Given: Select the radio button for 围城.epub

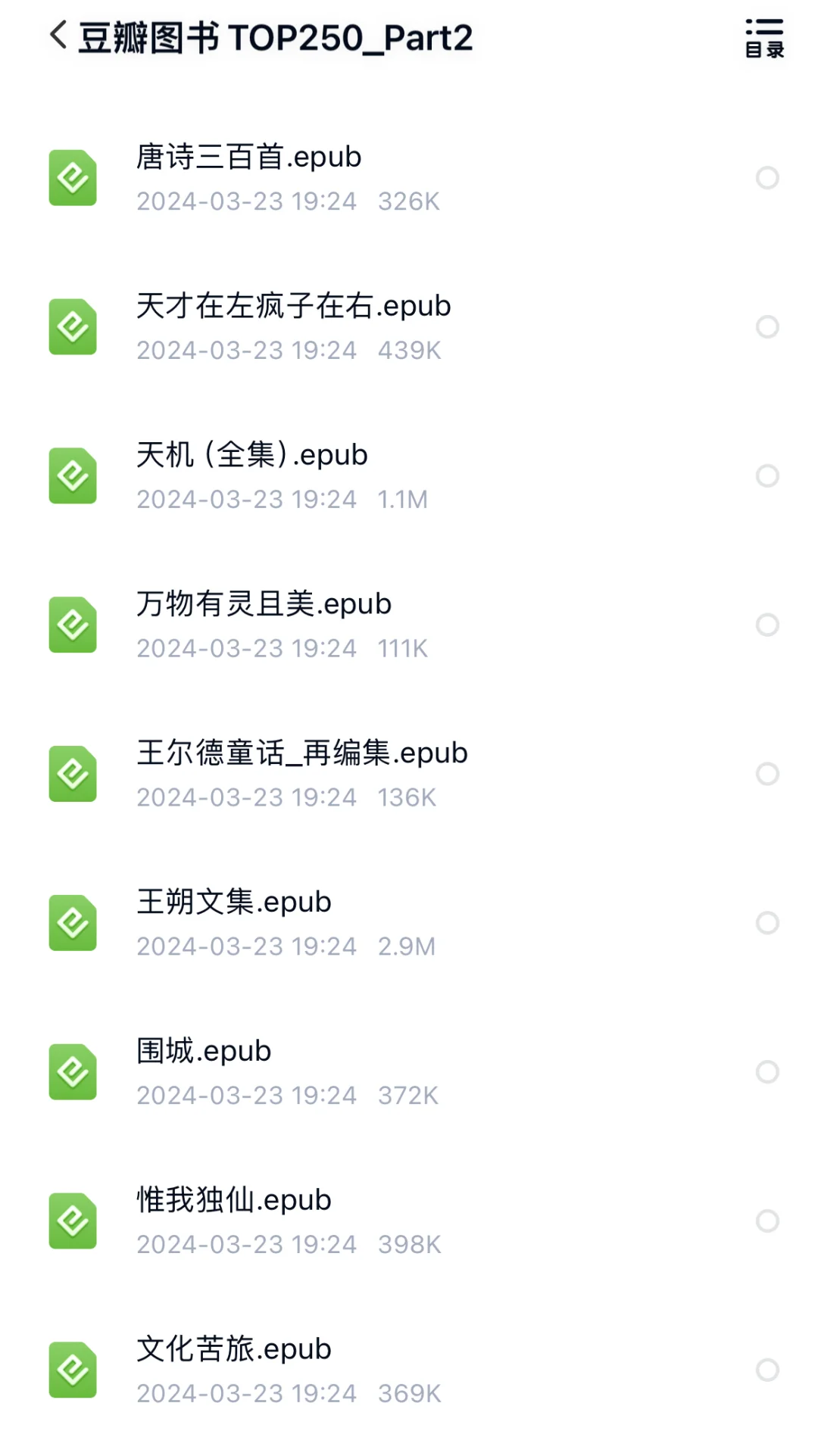Looking at the screenshot, I should pos(767,1072).
